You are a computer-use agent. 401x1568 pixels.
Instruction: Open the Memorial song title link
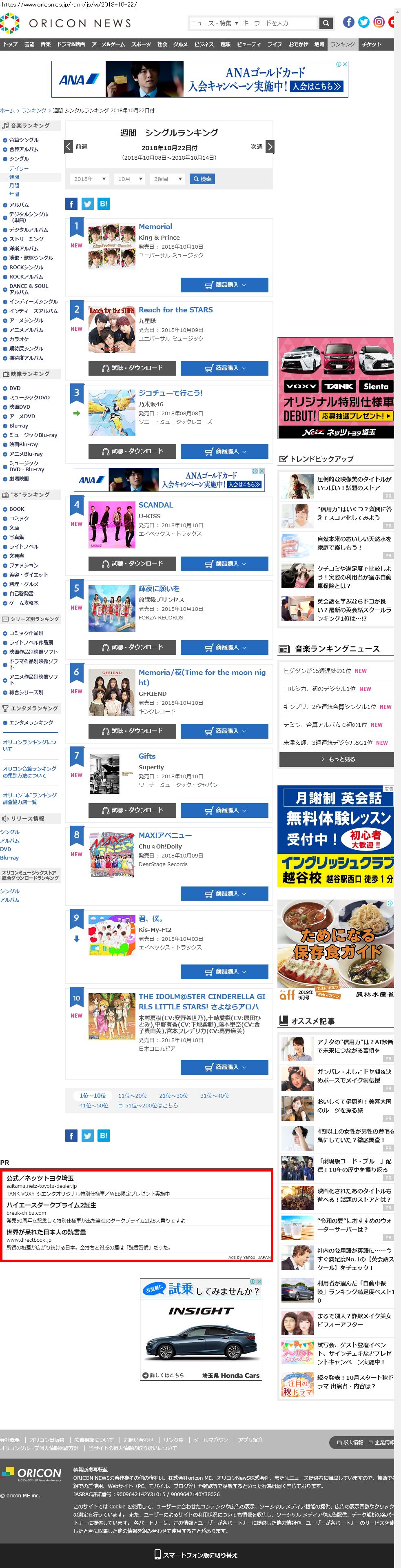[155, 227]
